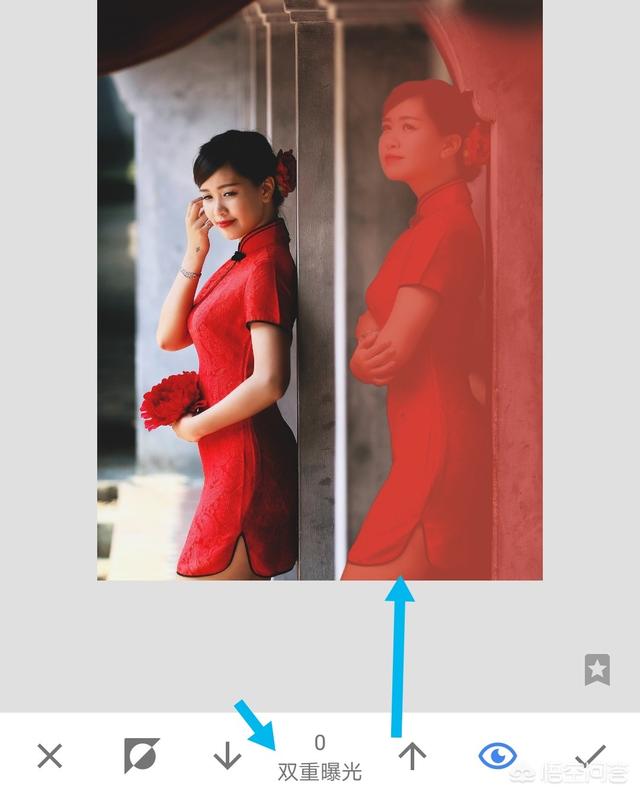Screen dimensions: 640x795
Task: Tap the down arrow to decrease value
Action: click(227, 757)
